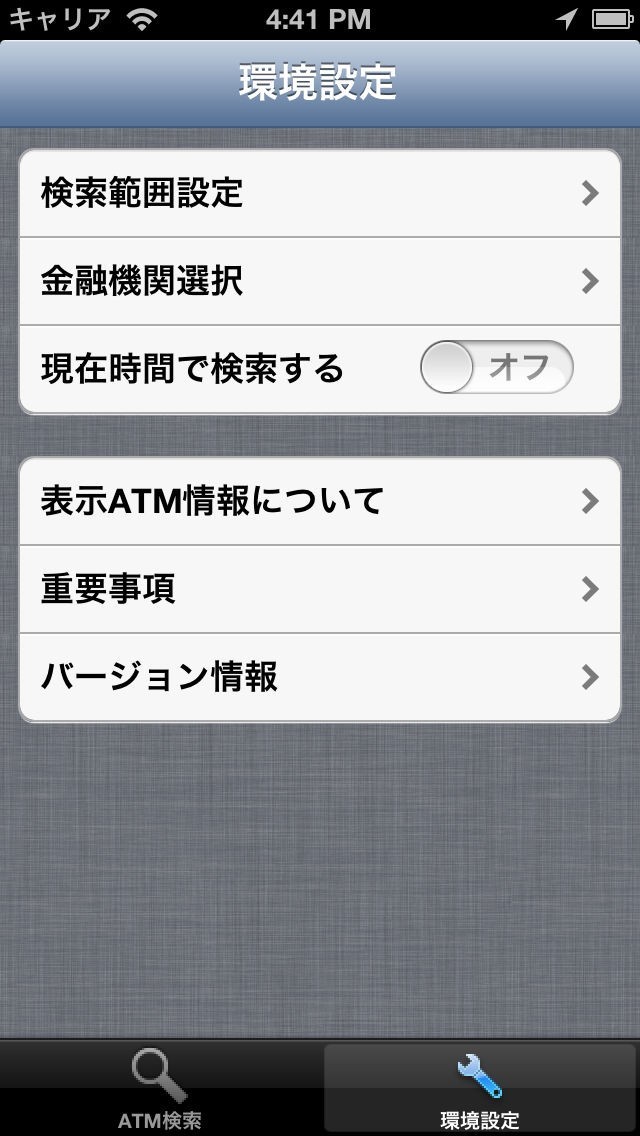
Task: Open 重要事項 row
Action: click(320, 589)
